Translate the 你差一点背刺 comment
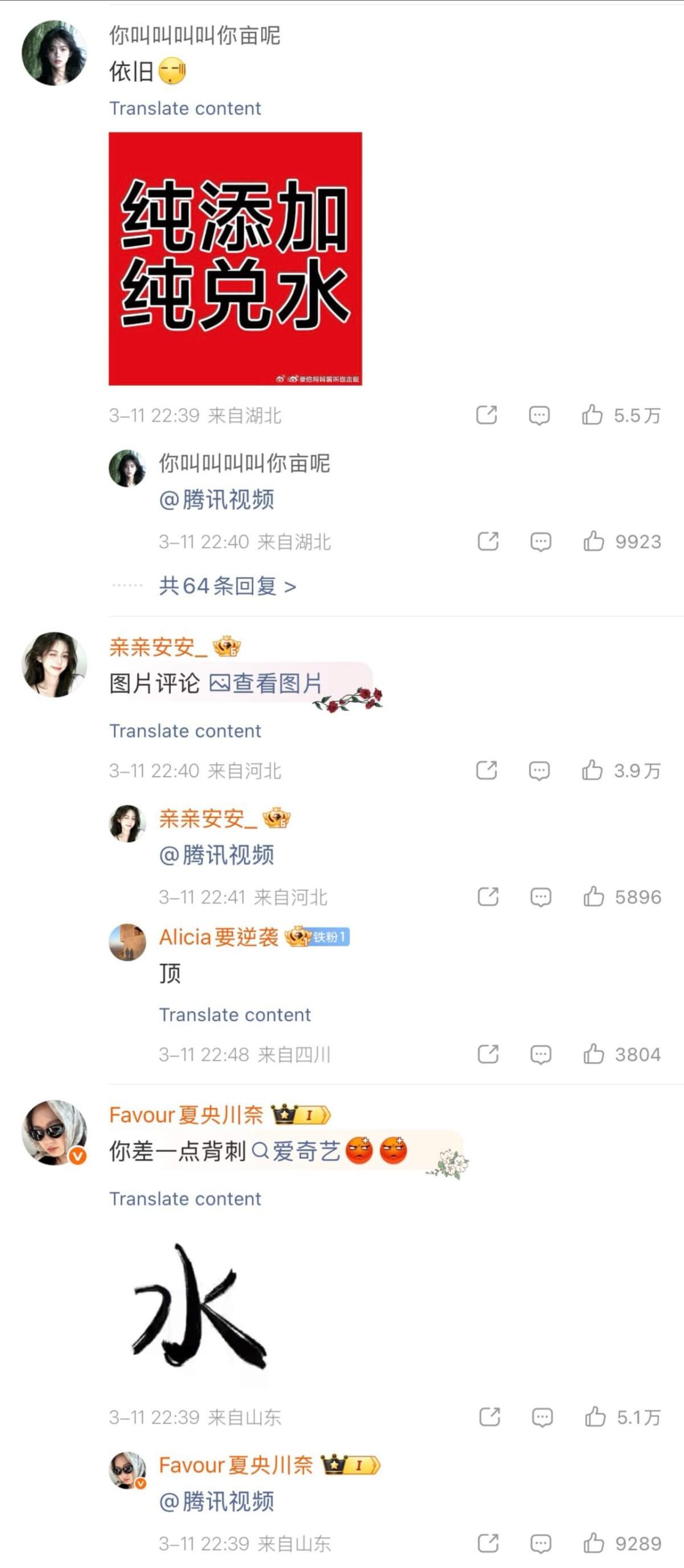Screen dimensions: 684x1568 click(x=185, y=1199)
